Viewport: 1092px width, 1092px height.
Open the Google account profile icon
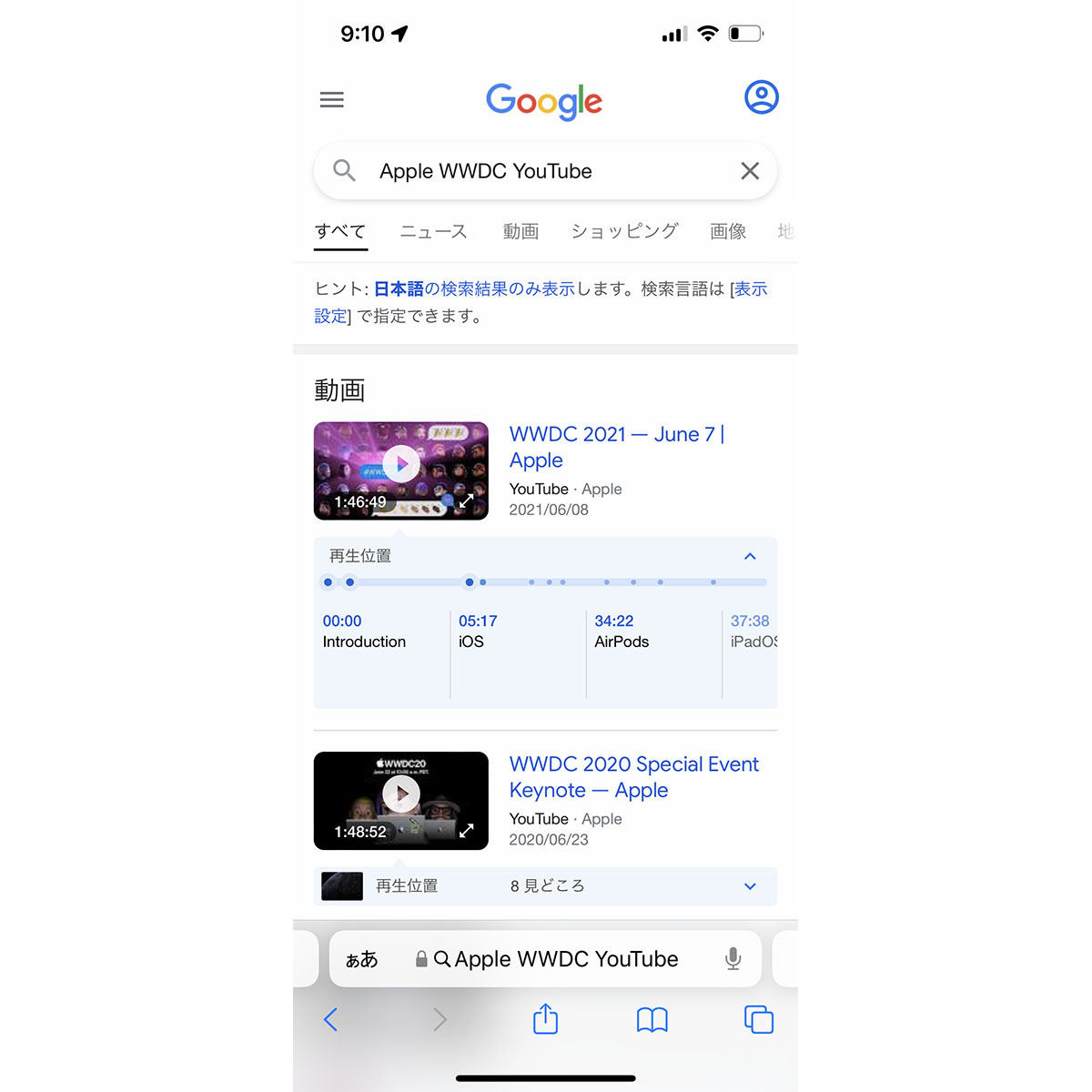click(x=761, y=97)
